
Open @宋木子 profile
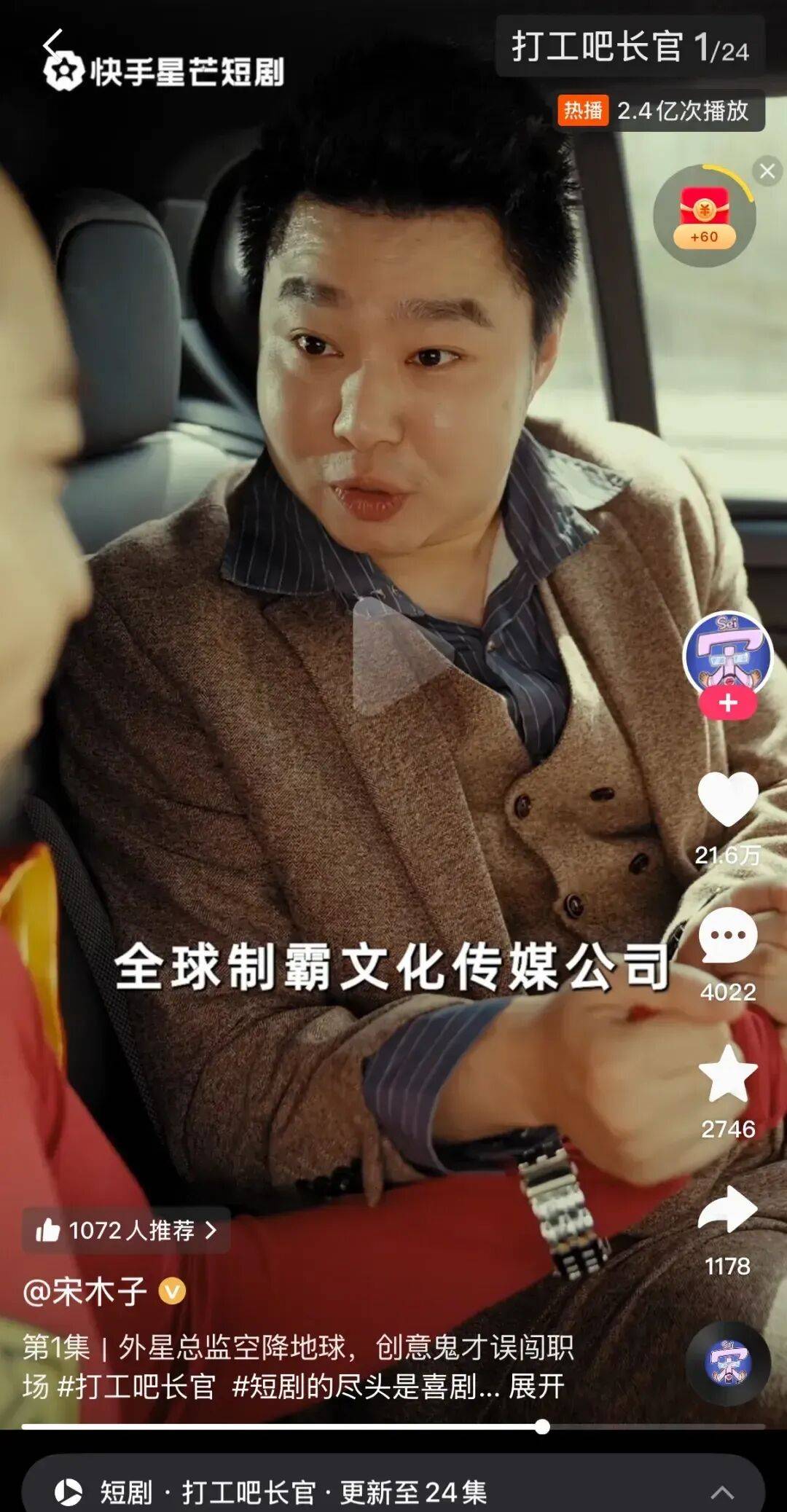[x=86, y=1292]
